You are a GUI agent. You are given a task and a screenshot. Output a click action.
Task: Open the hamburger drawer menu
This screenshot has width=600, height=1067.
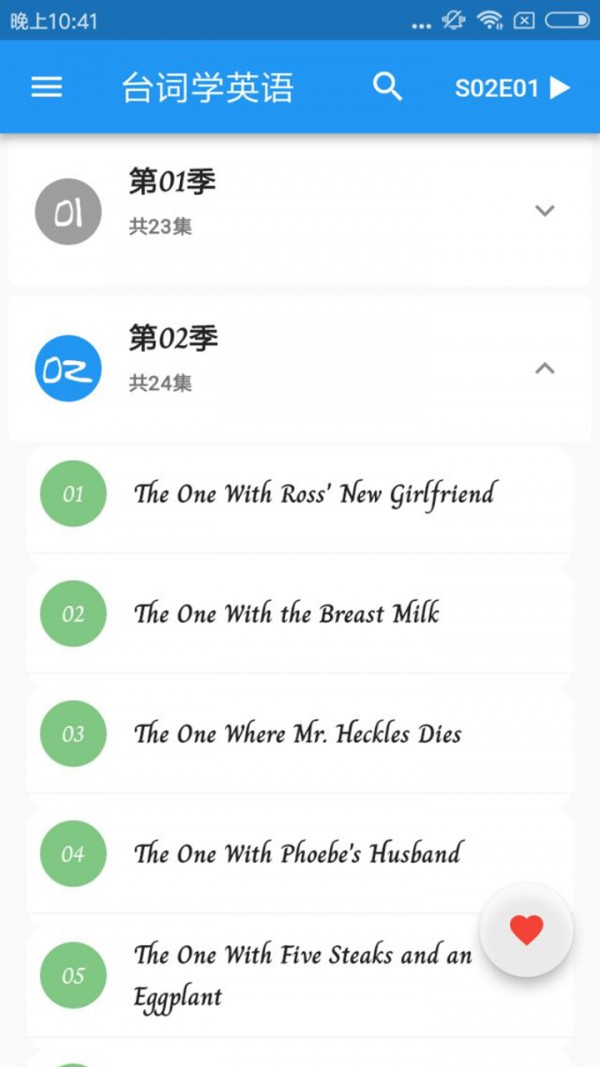[47, 88]
